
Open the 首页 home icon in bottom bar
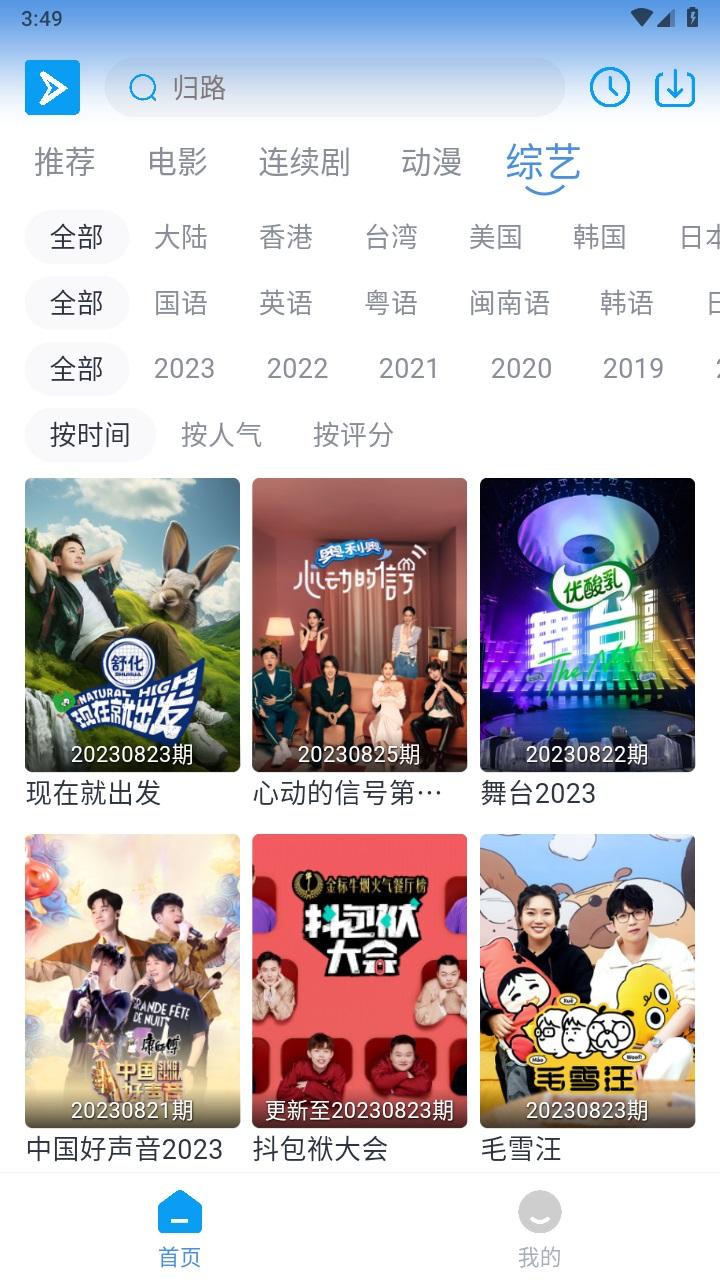[180, 1213]
